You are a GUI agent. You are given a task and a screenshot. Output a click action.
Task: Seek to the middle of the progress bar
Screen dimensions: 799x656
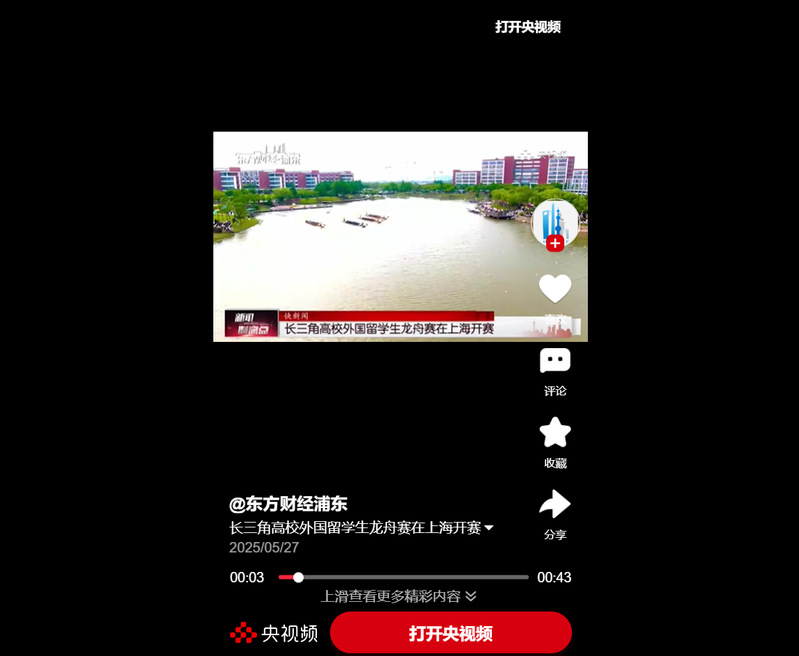[403, 577]
